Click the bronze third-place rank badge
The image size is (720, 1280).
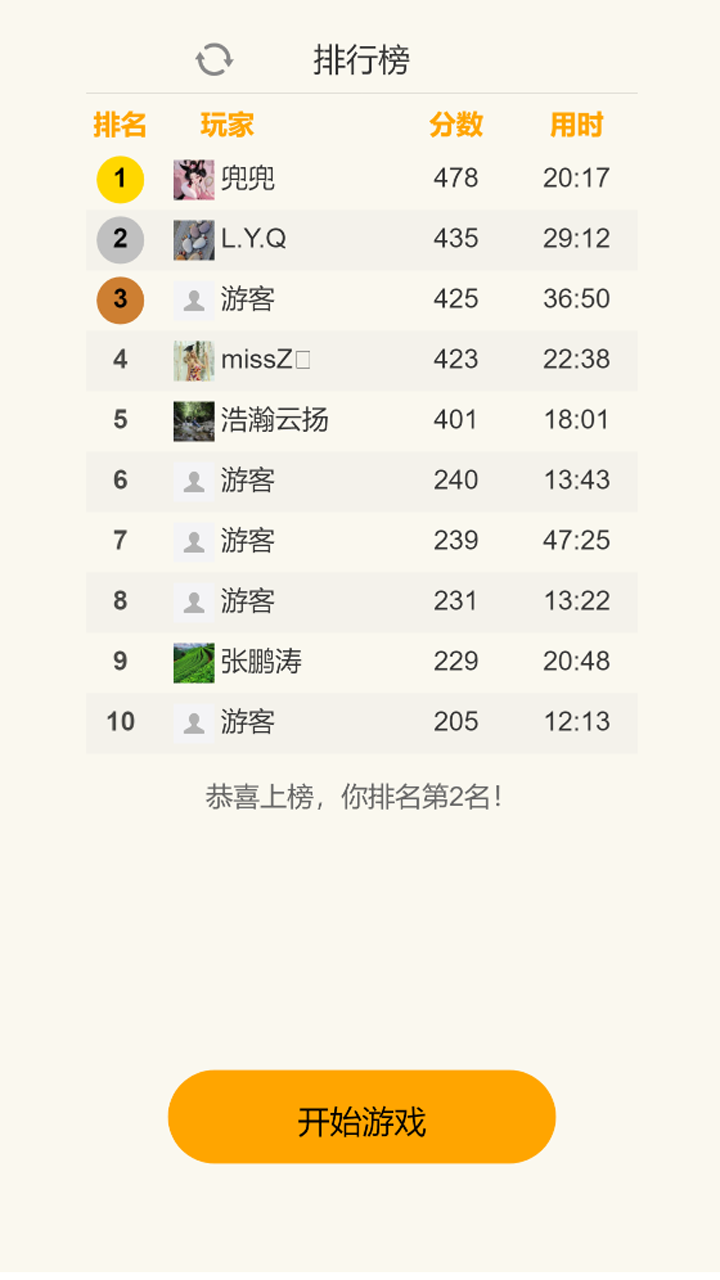(x=120, y=298)
